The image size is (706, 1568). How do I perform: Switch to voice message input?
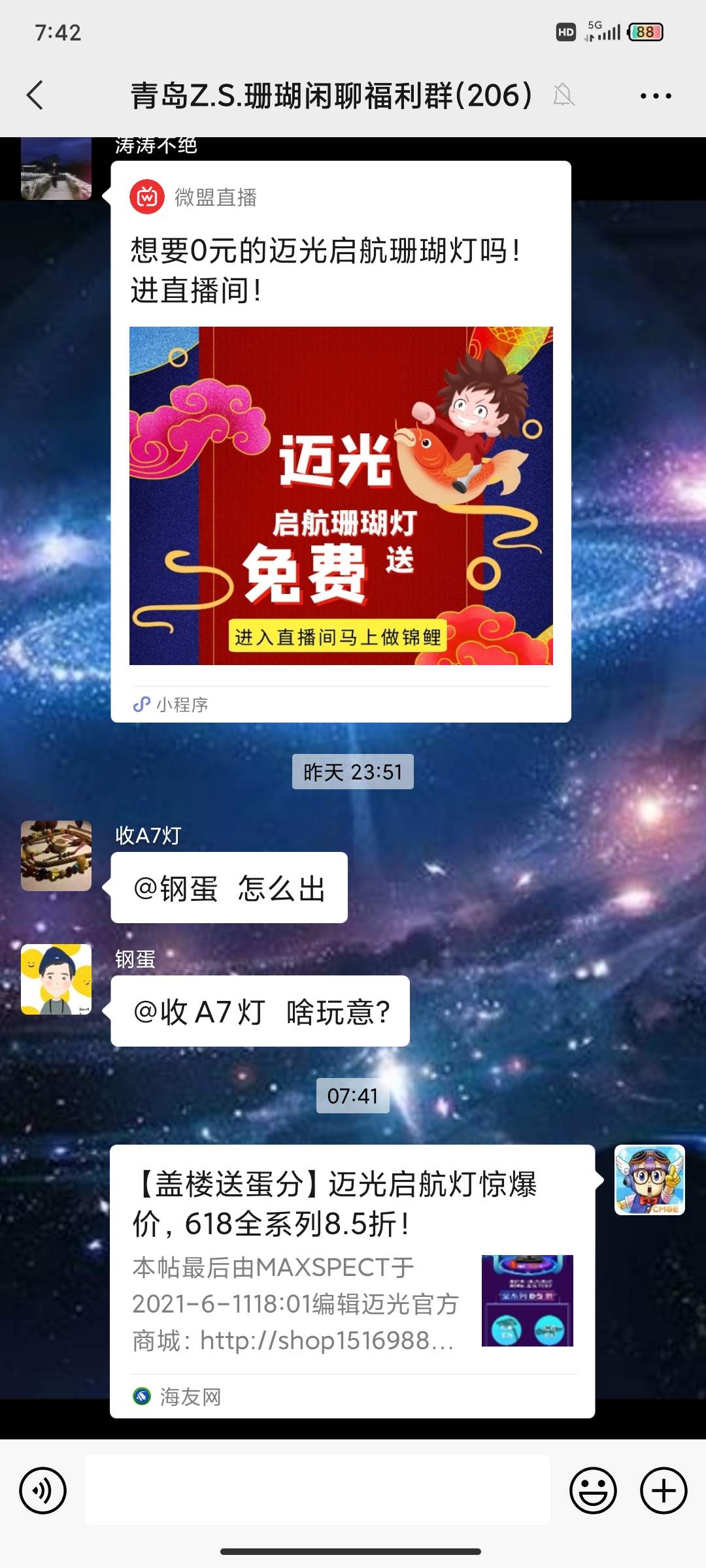tap(42, 1490)
